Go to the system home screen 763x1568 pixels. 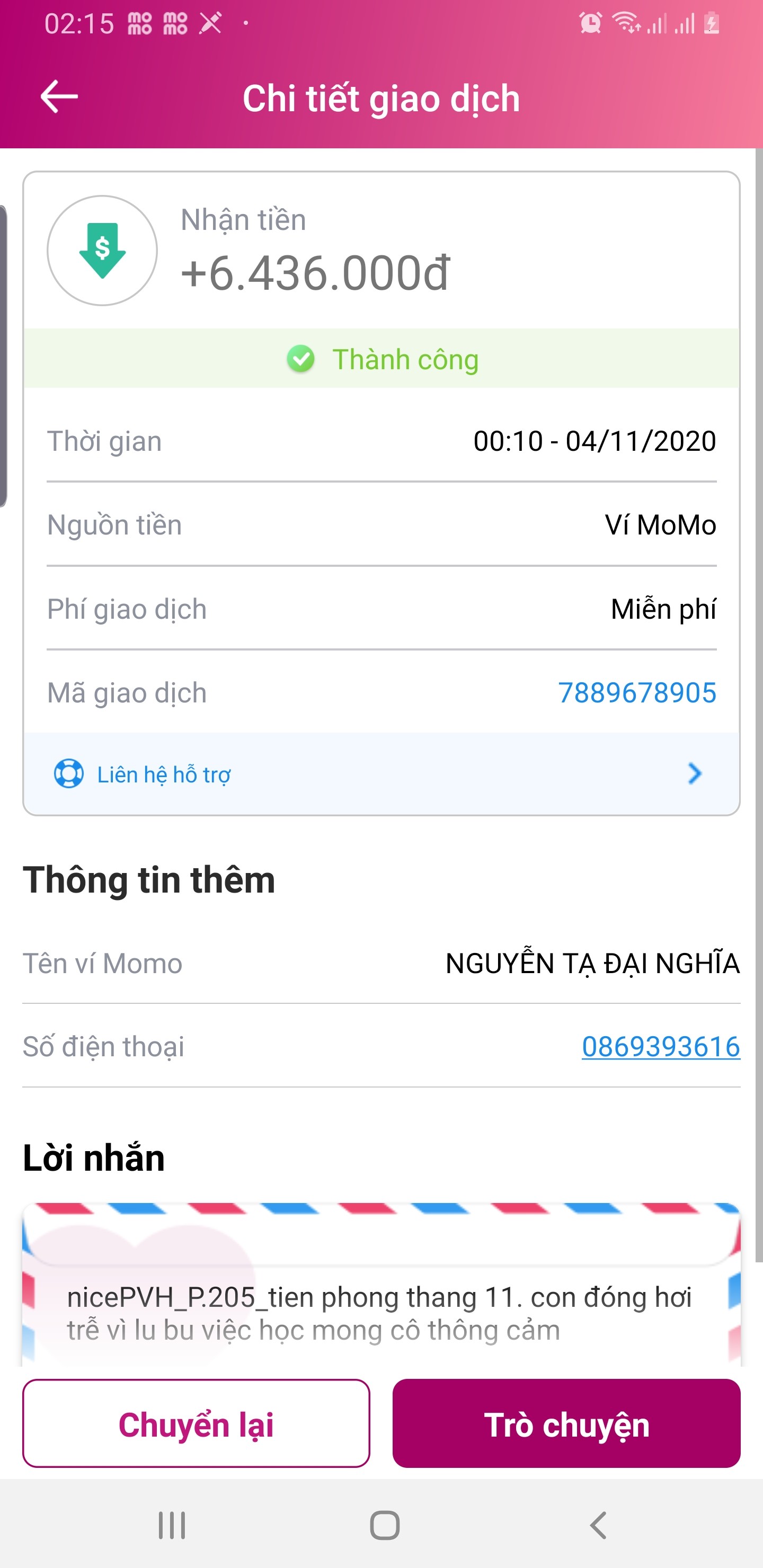click(x=385, y=1525)
